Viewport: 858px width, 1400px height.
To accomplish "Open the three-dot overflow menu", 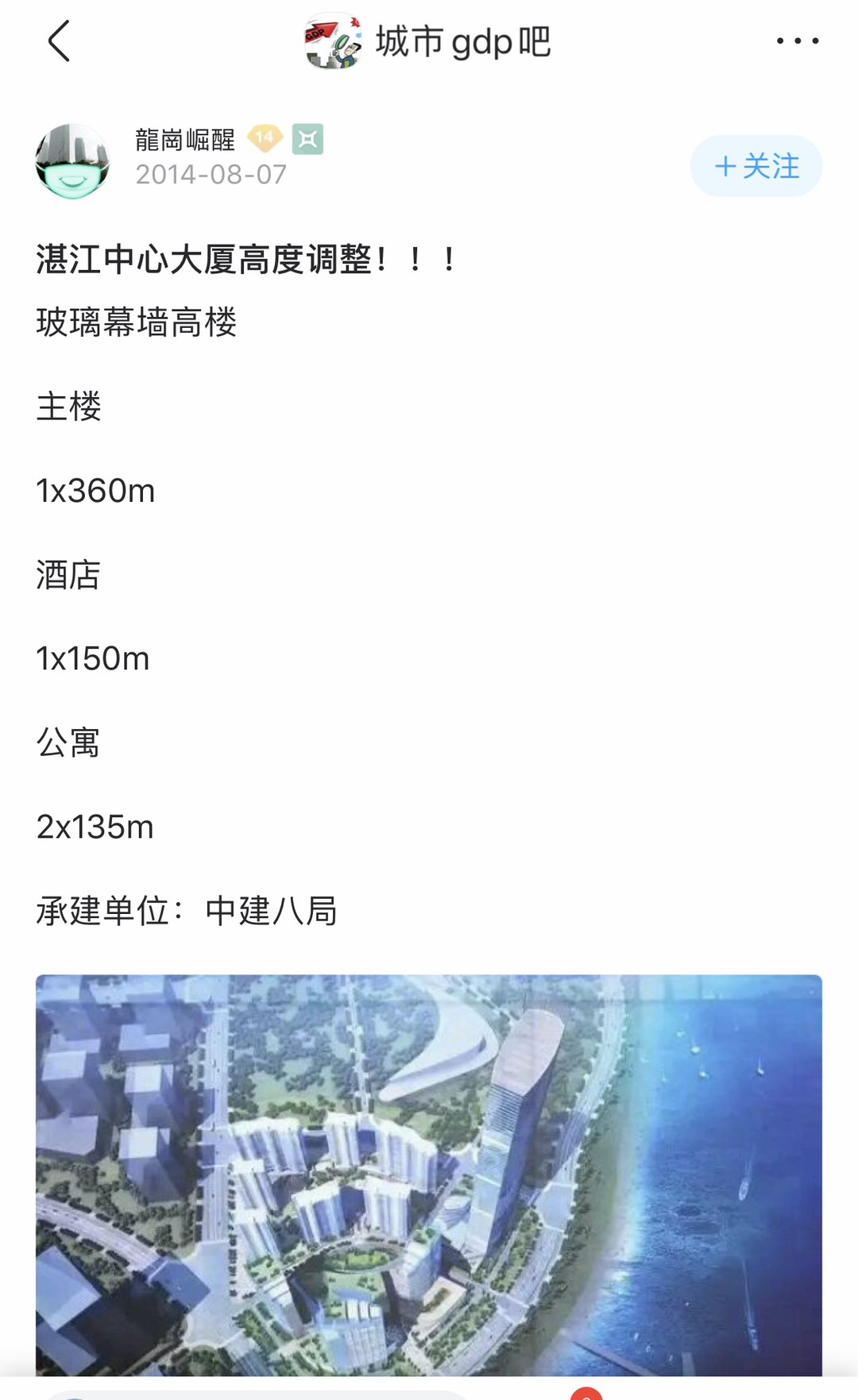I will coord(797,41).
